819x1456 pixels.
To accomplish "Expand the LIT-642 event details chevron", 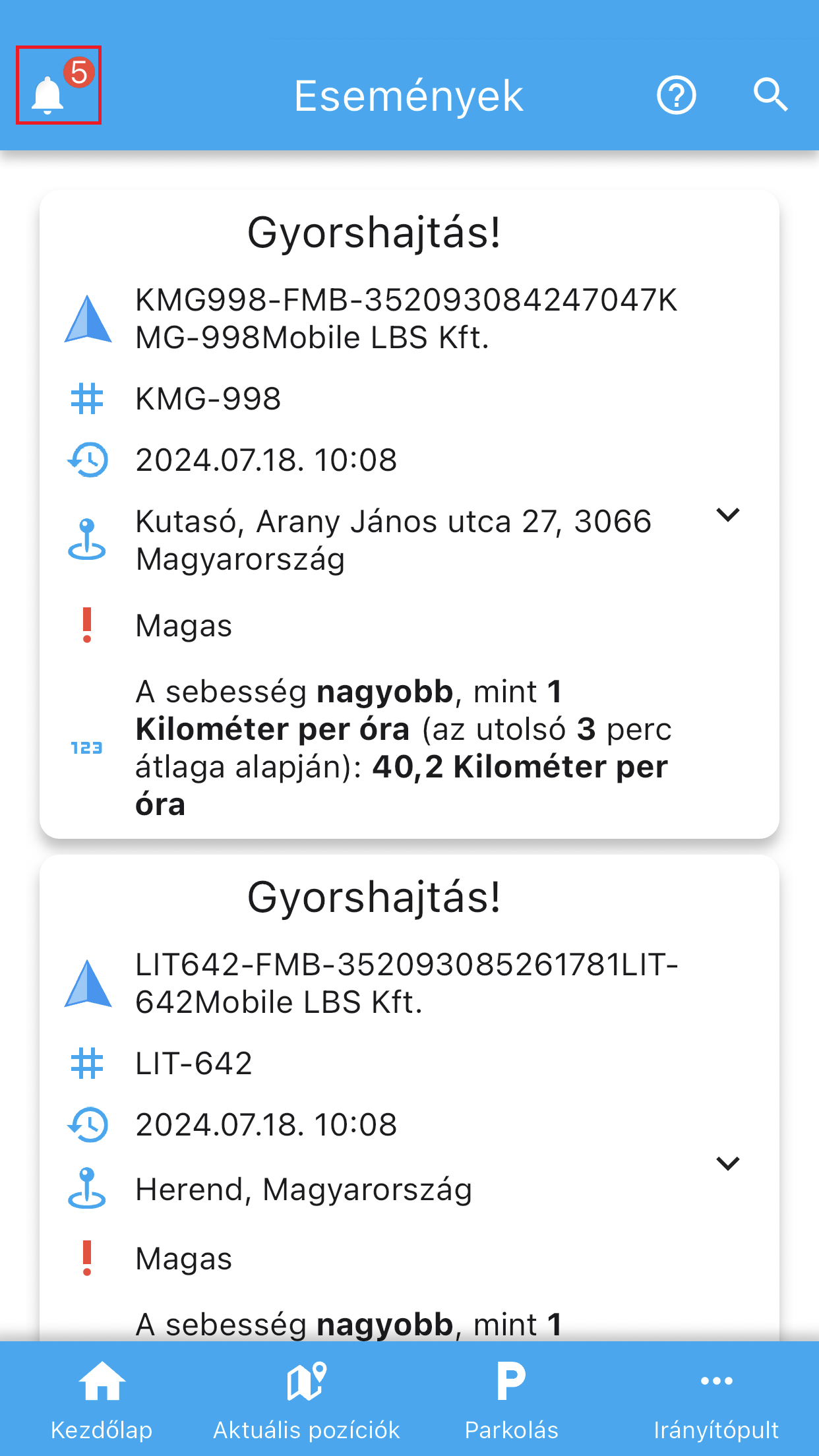I will (x=728, y=1163).
